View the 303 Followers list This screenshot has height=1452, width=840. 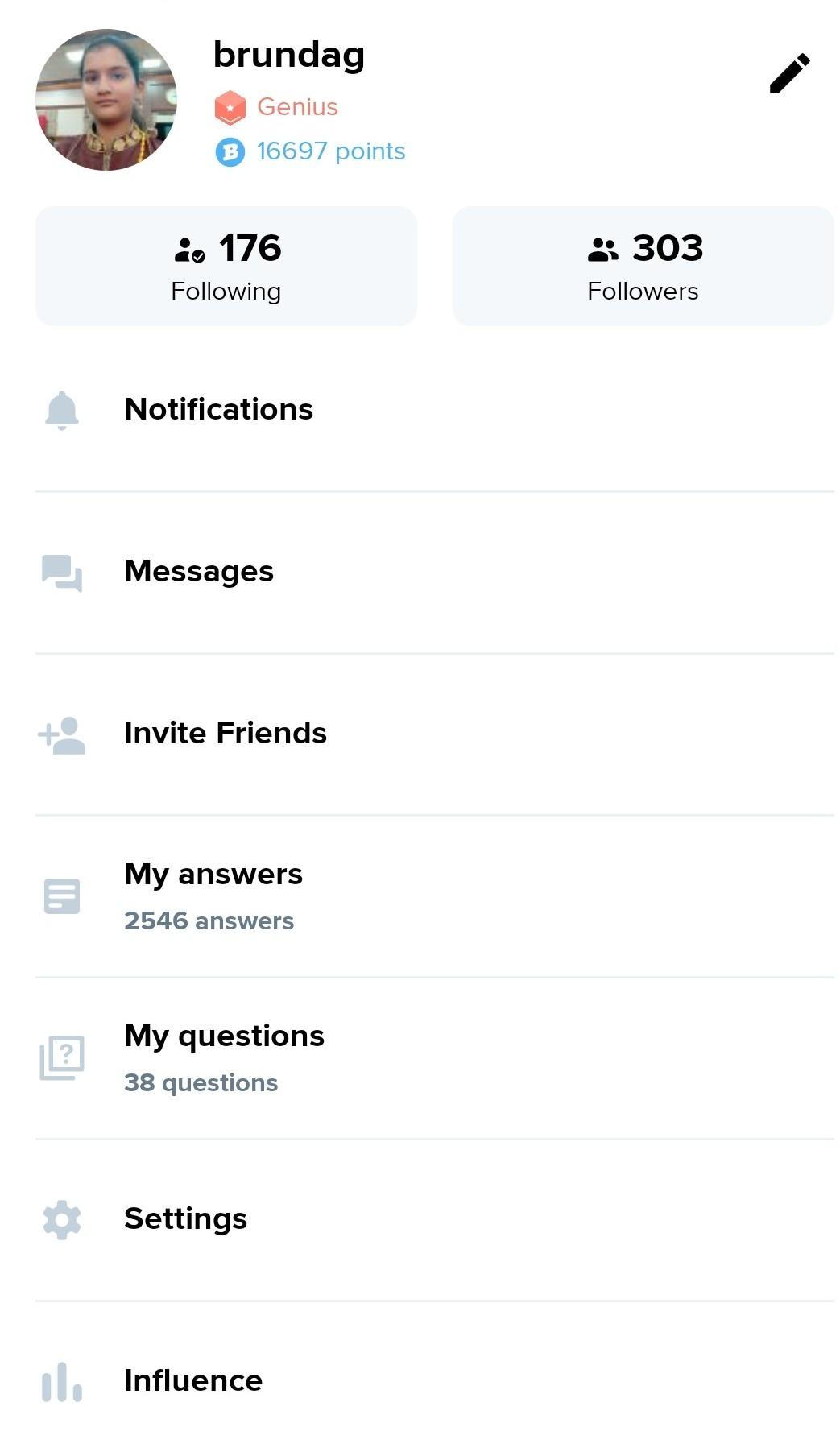[643, 267]
